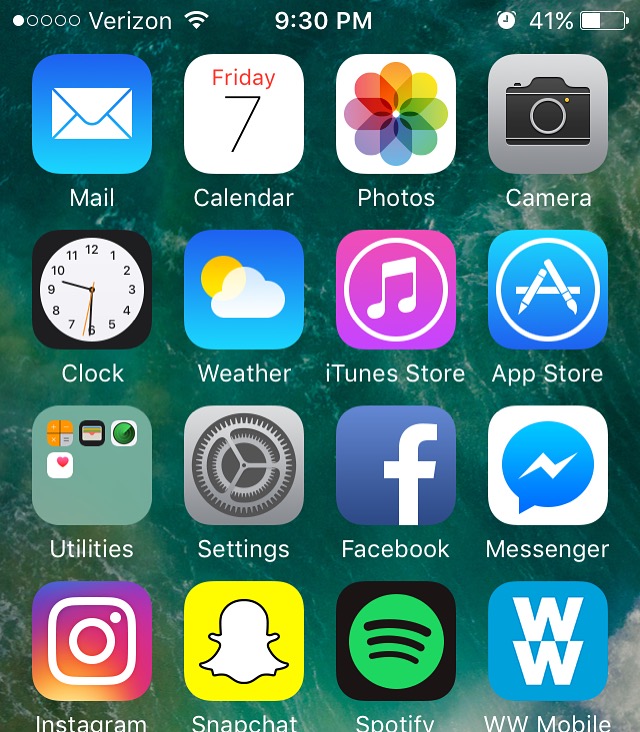Open the Messenger app
Screen dimensions: 640x732
(x=548, y=466)
